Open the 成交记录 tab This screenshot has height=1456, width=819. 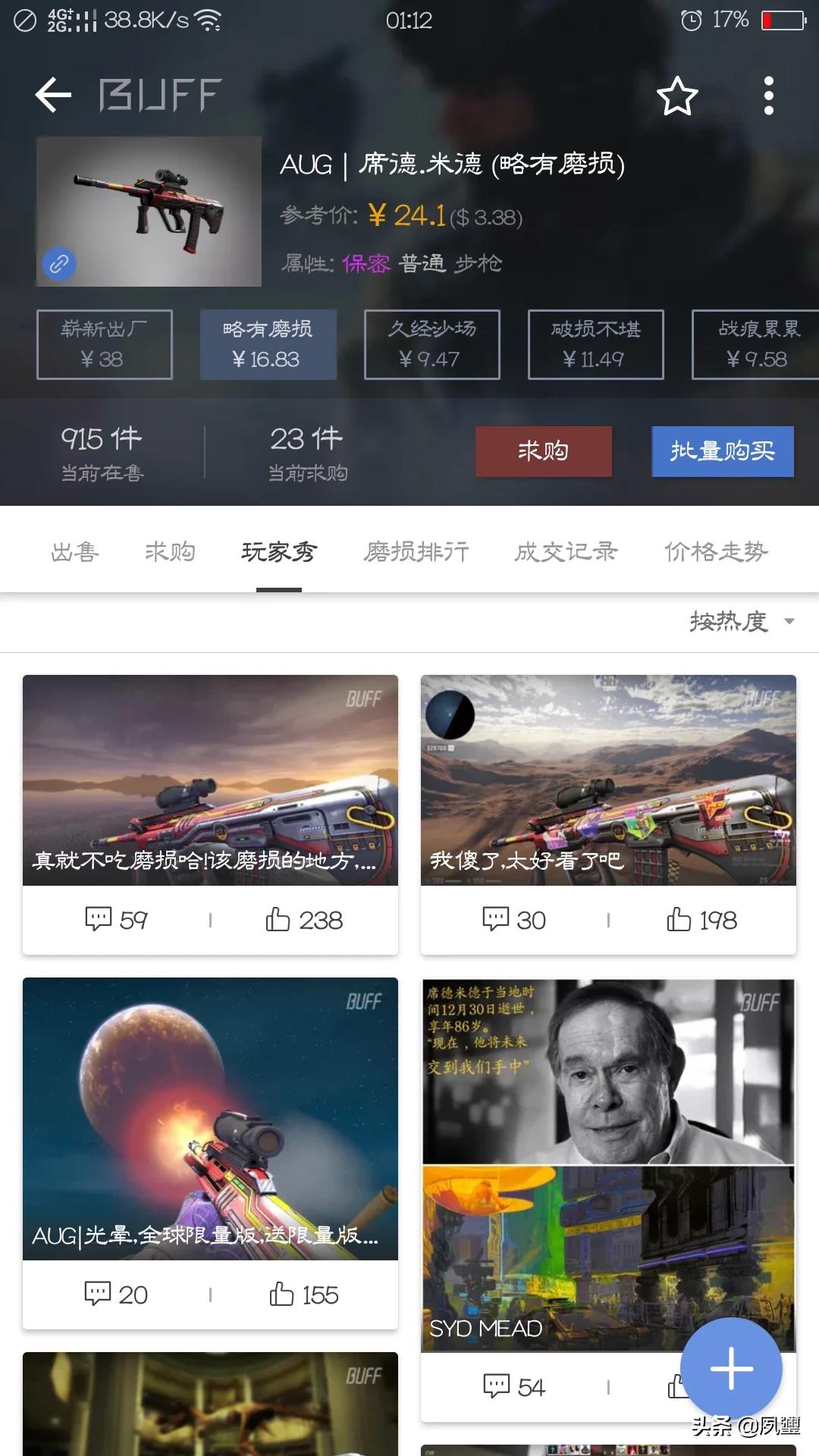566,551
